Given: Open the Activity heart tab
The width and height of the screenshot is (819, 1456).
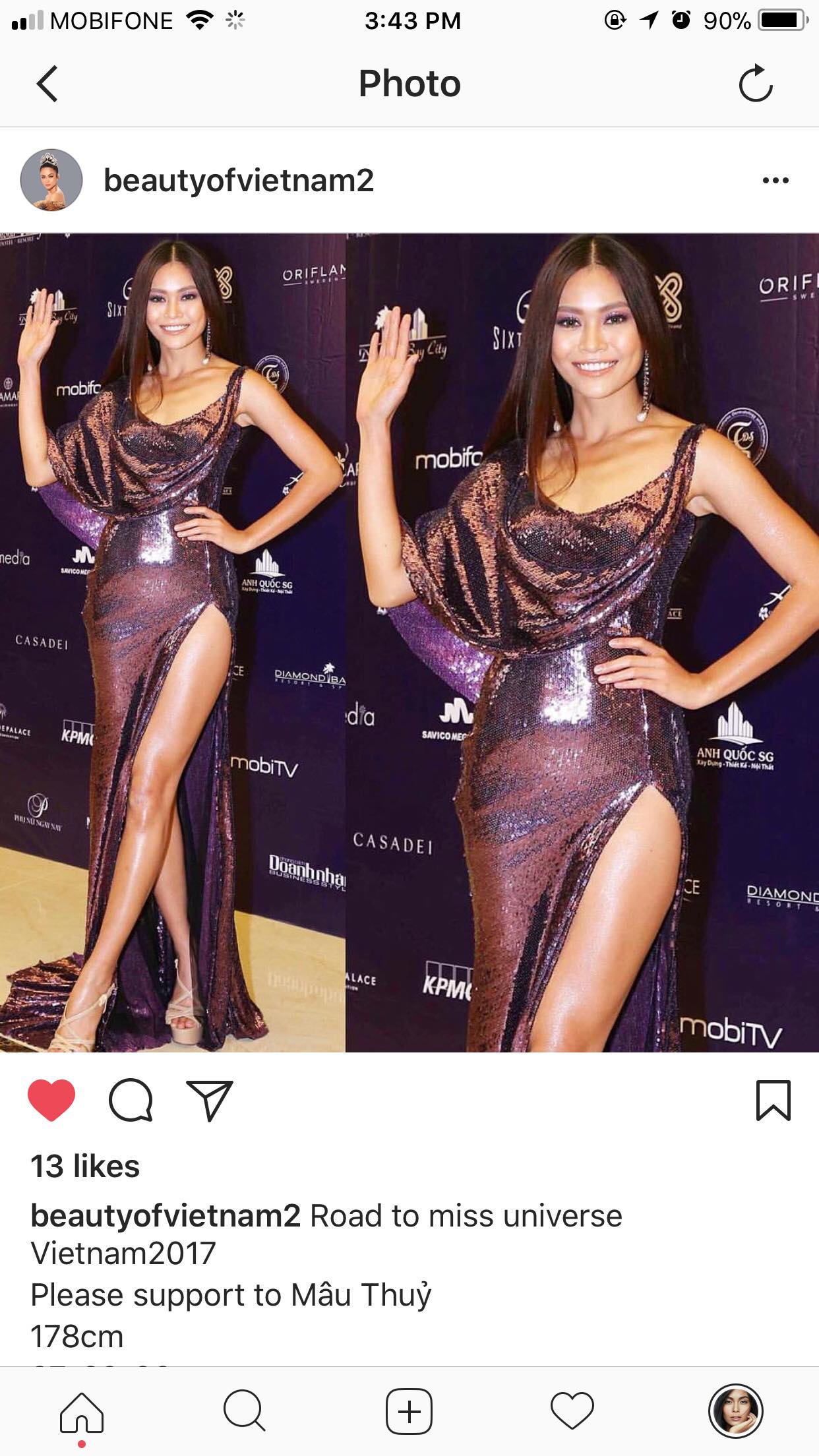Looking at the screenshot, I should click(572, 1412).
